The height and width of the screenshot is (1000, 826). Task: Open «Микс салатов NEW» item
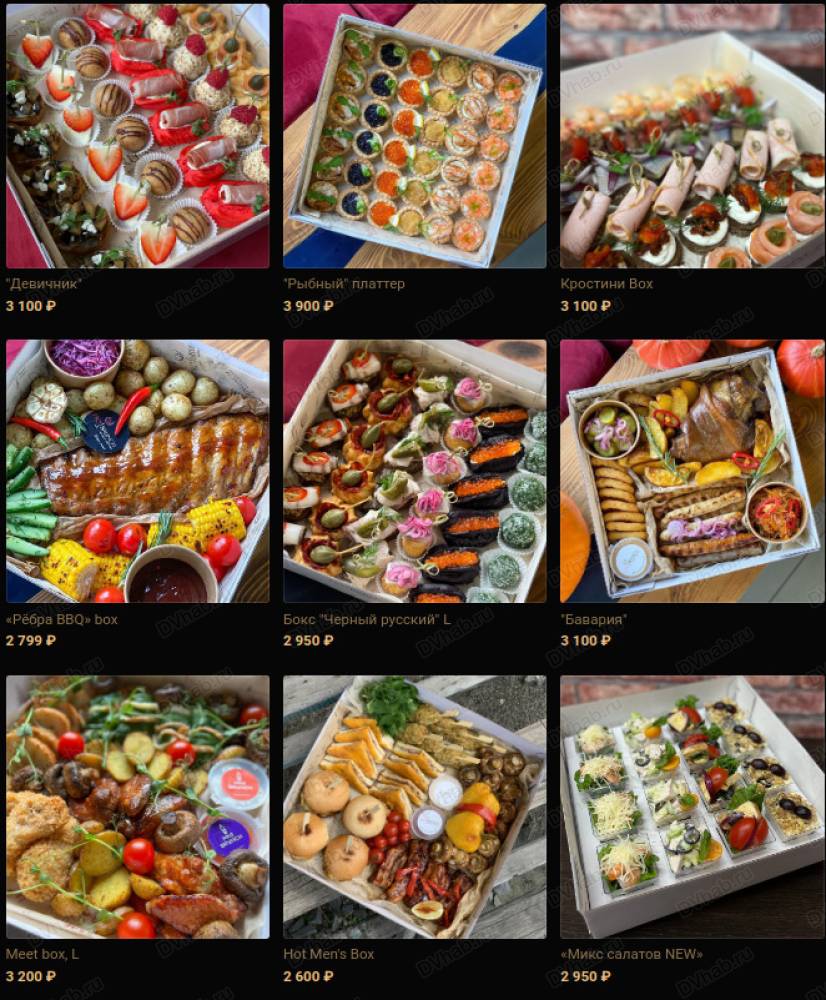point(692,806)
